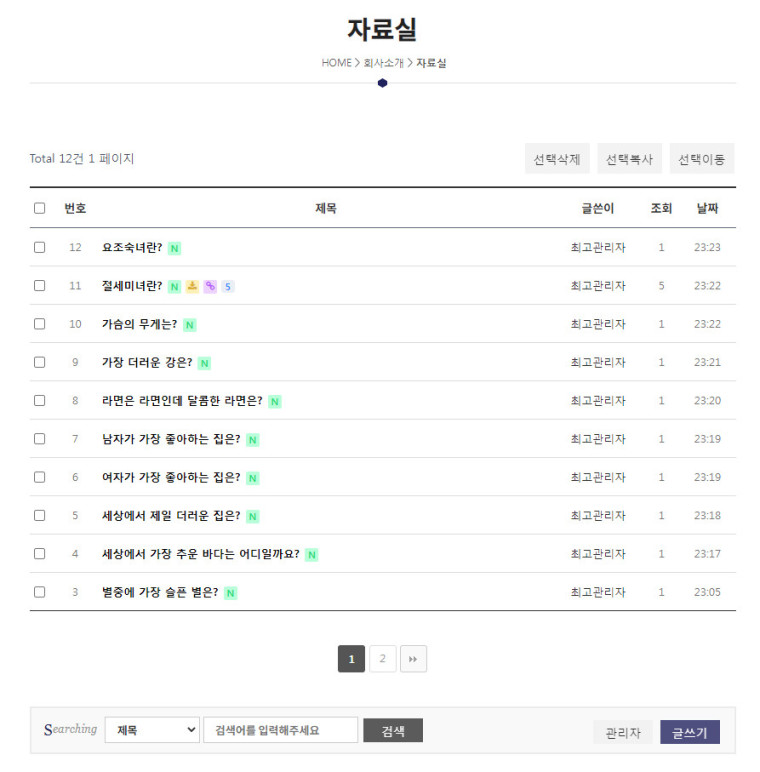760x772 pixels.
Task: Go to page 2 of the list
Action: coord(382,659)
